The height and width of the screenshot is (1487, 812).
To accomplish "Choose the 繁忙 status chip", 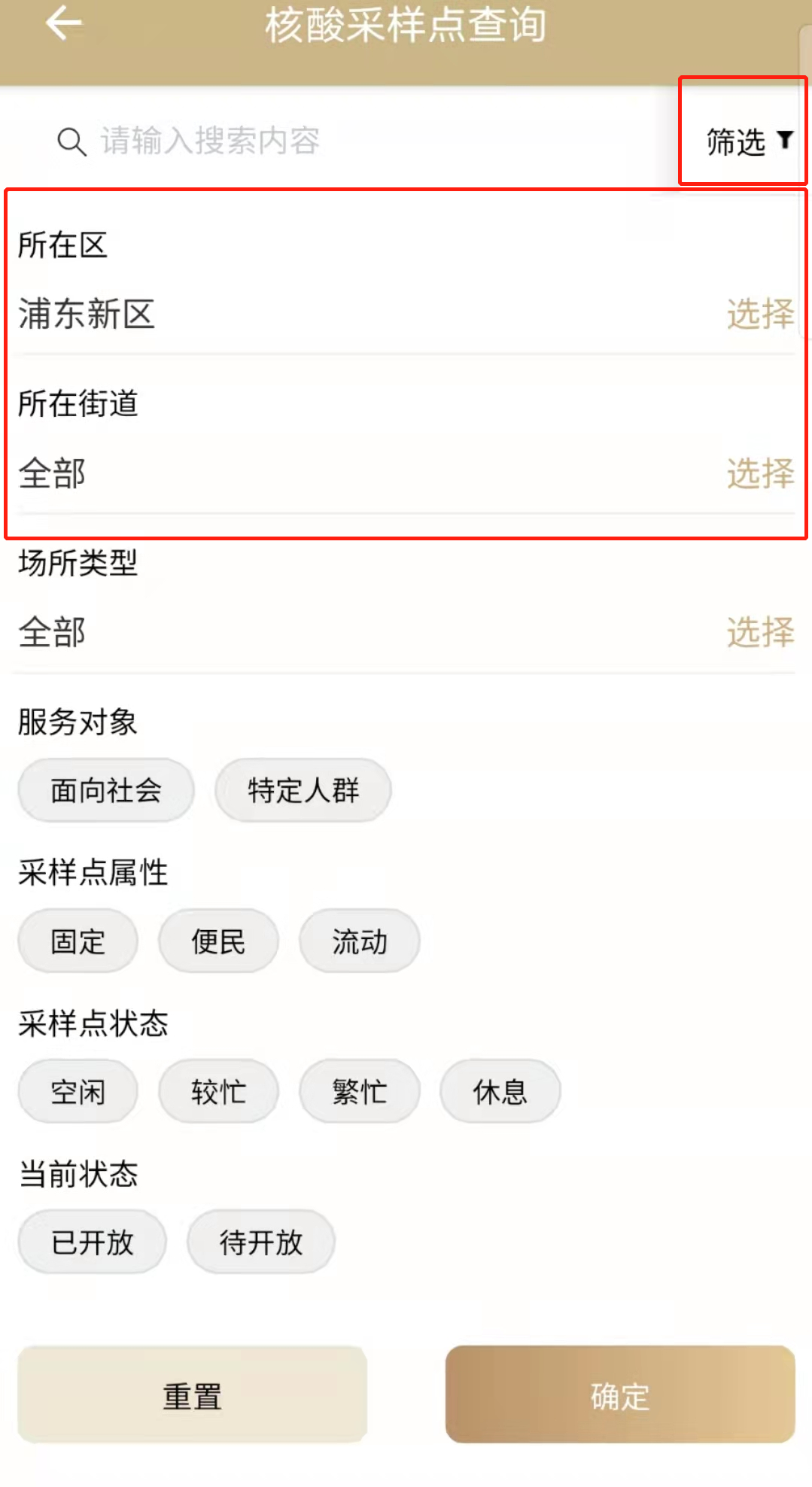I will [360, 1091].
